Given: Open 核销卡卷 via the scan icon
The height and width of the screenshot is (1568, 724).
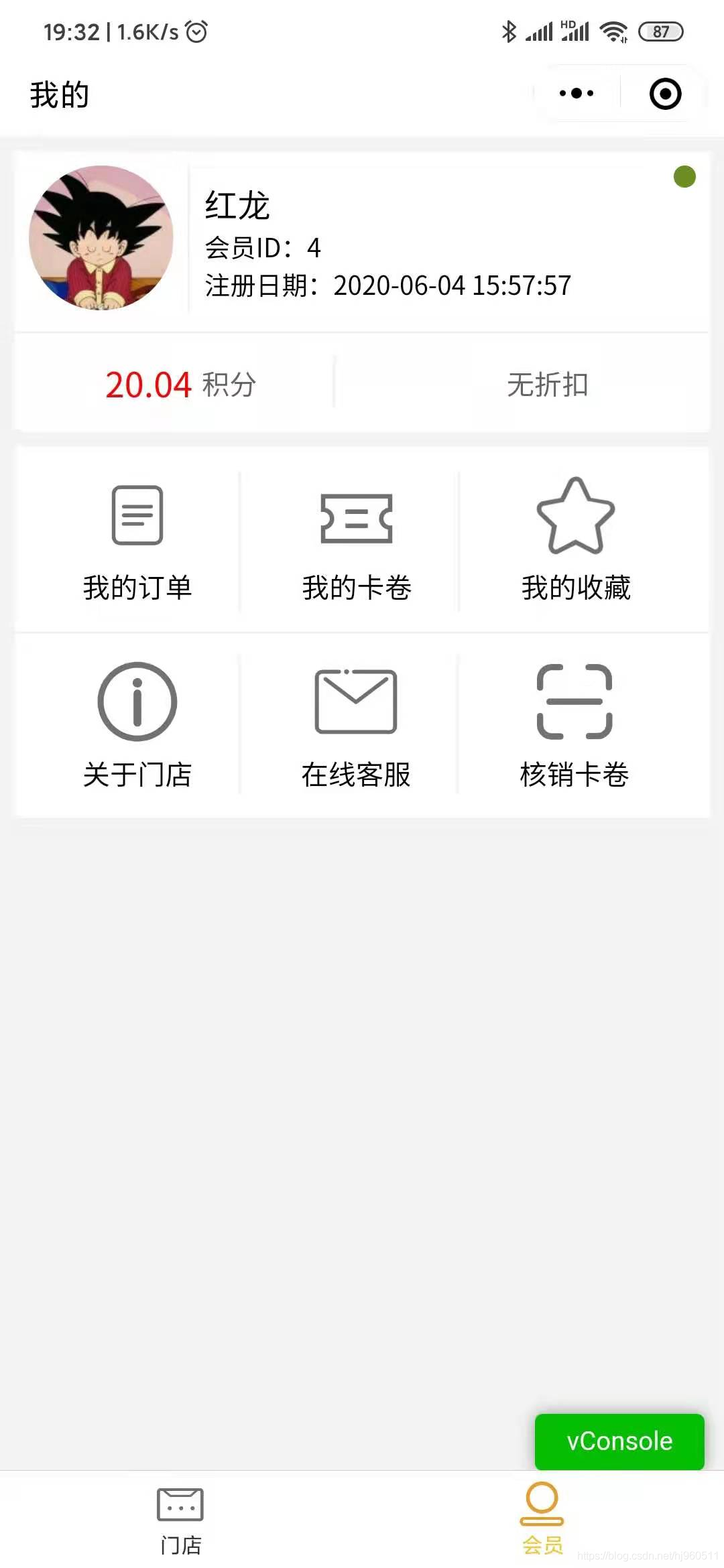Looking at the screenshot, I should [575, 702].
